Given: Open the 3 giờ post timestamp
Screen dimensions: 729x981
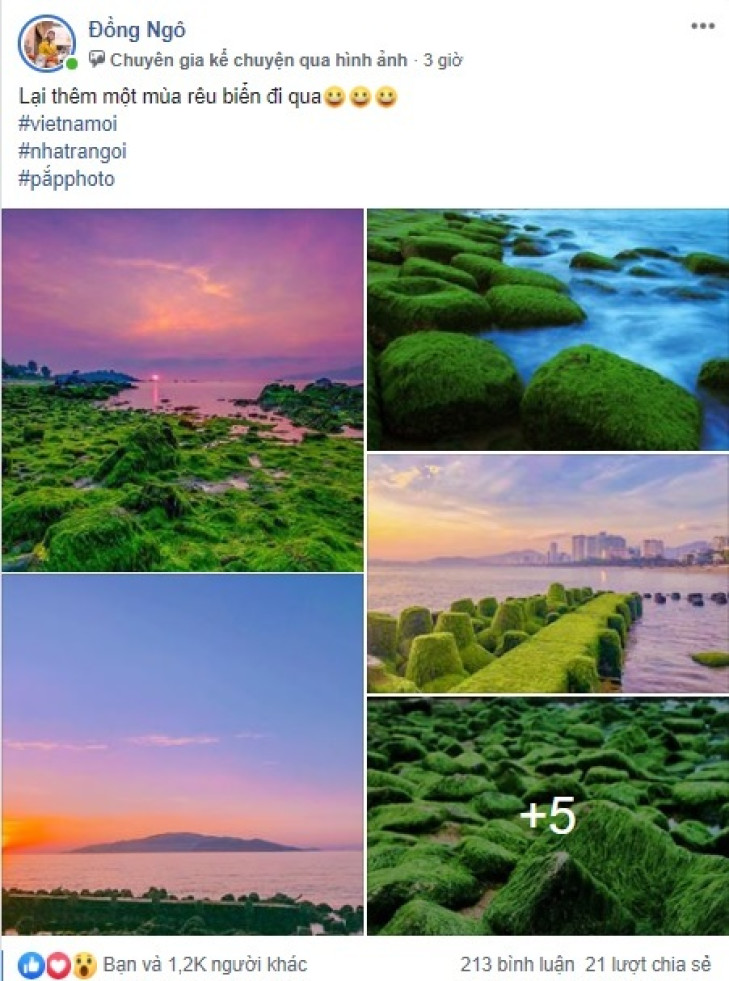Looking at the screenshot, I should (443, 60).
